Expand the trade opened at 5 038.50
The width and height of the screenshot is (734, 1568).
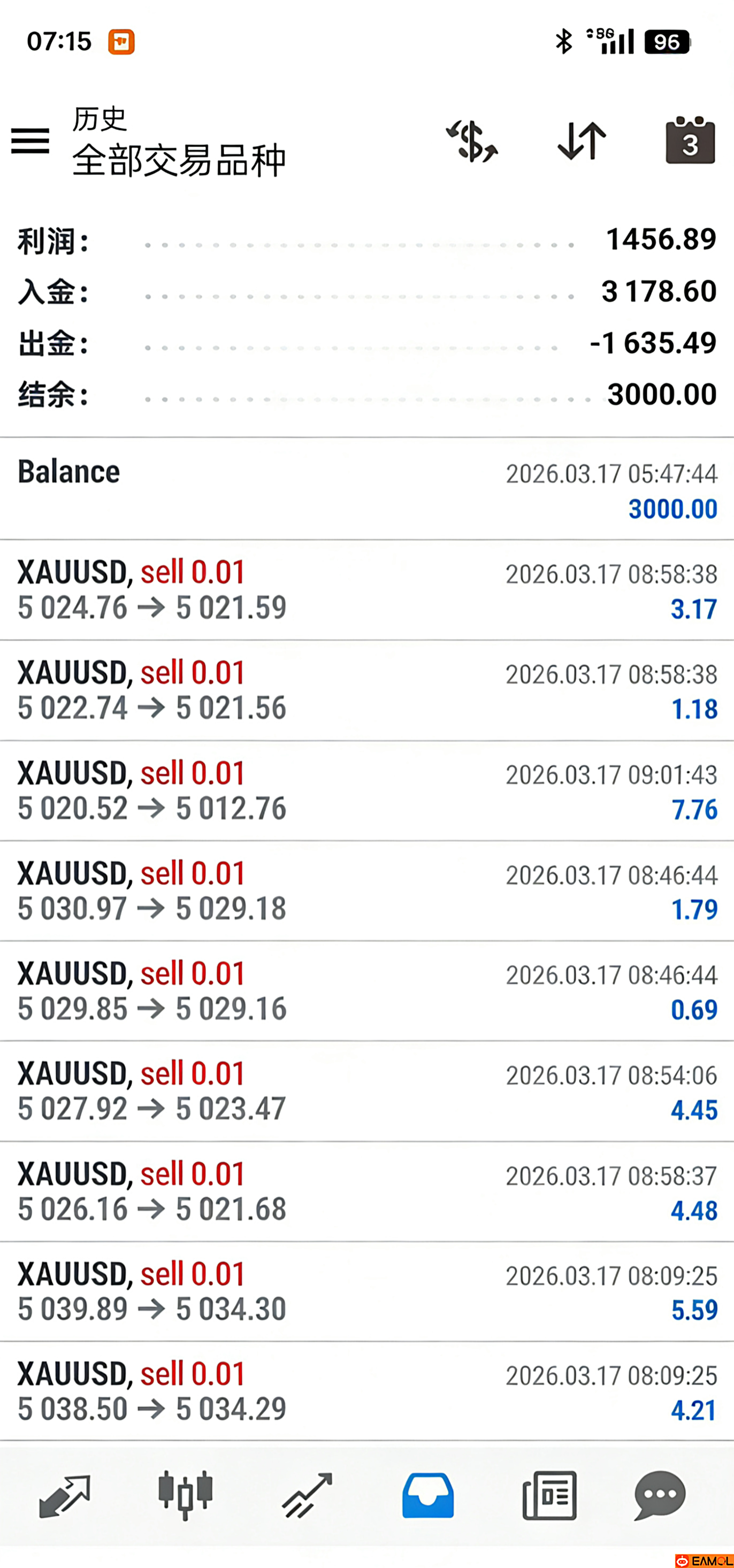tap(366, 1392)
